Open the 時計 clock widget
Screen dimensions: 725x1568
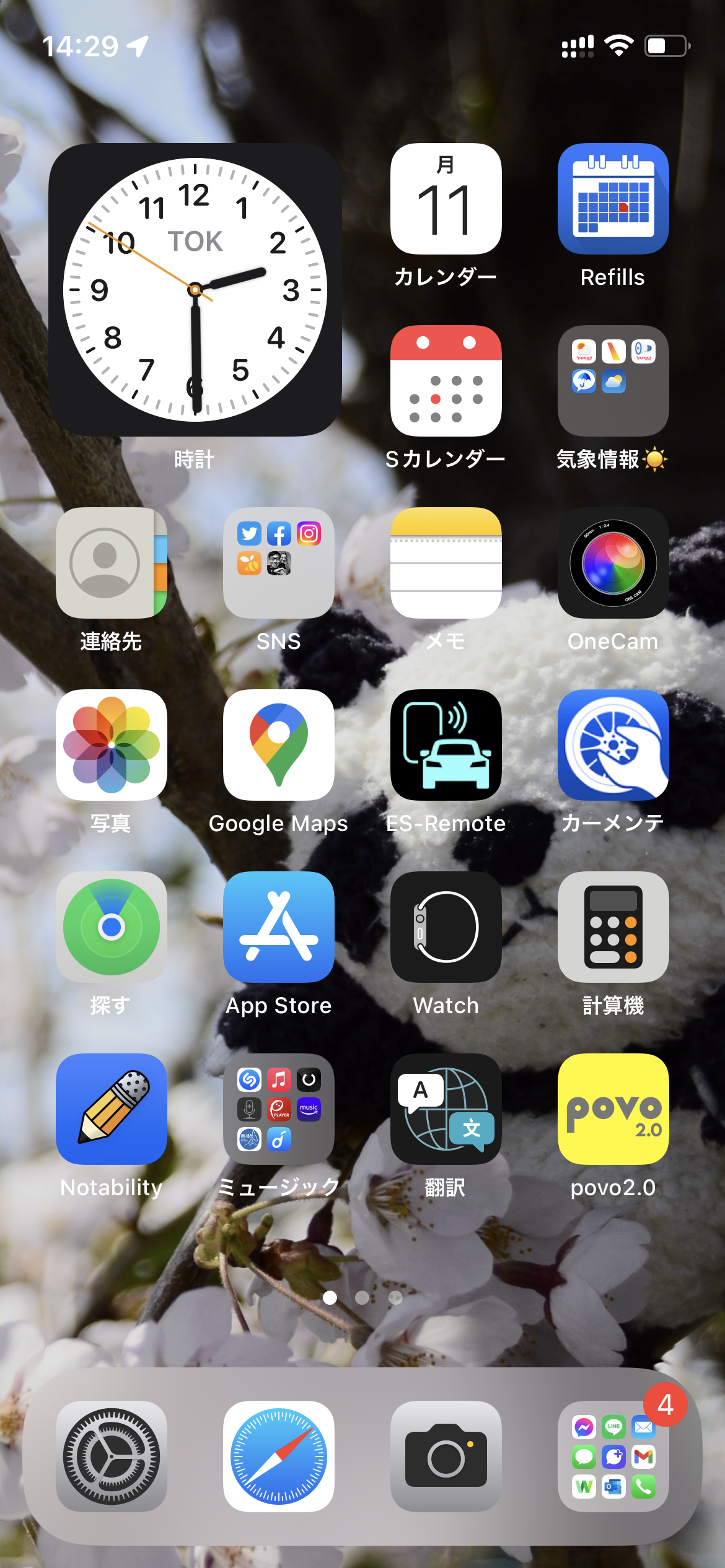pos(195,290)
